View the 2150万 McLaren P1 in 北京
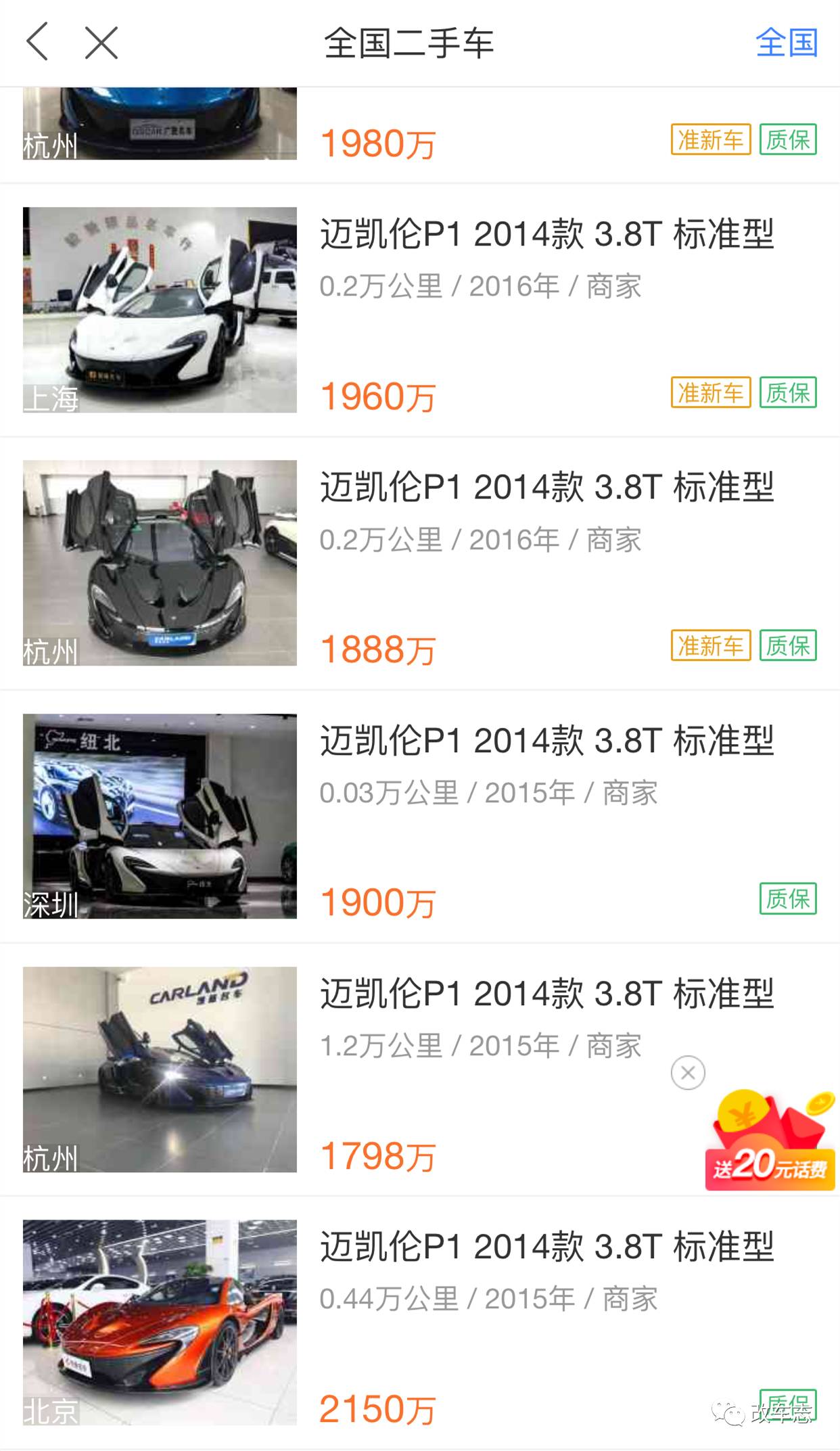Viewport: 840px width, 1451px height. tap(546, 1247)
